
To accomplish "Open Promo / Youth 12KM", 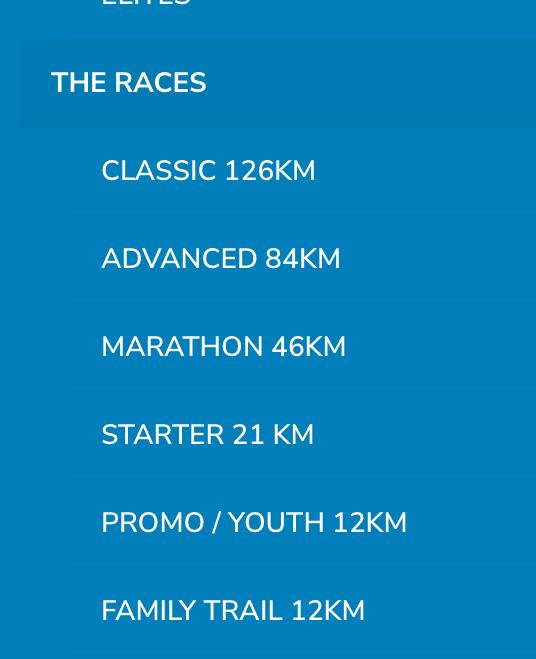I will pos(254,523).
